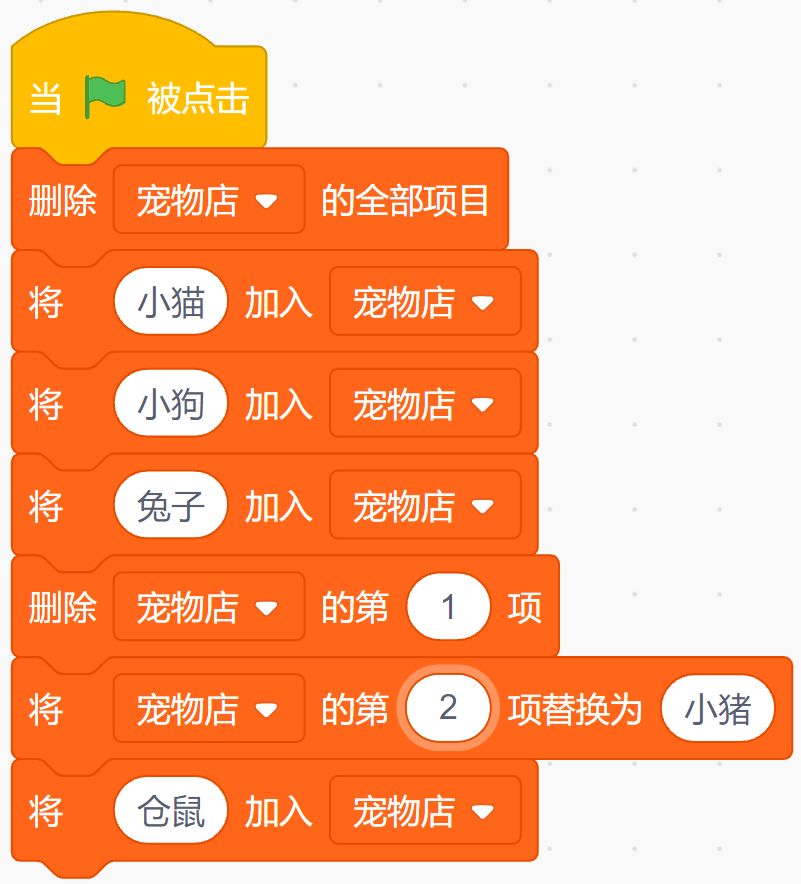
Task: Edit index field showing 1
Action: point(449,607)
